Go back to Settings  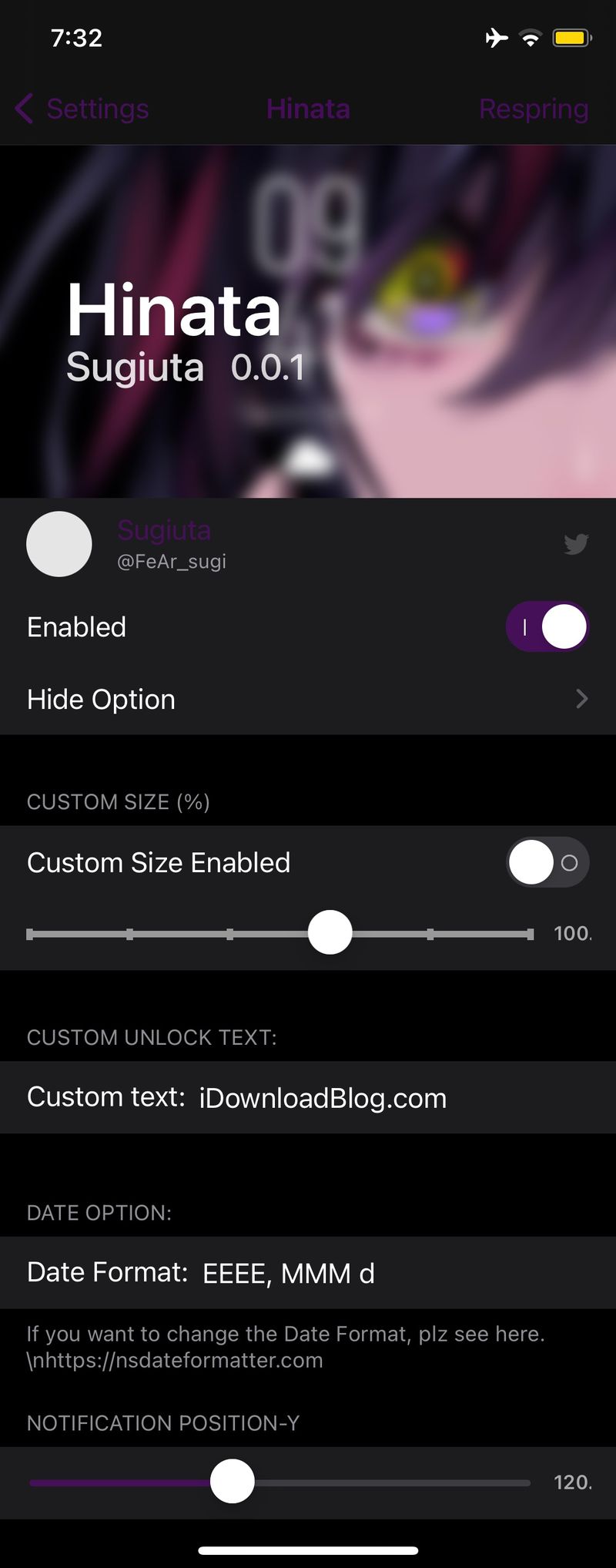pos(83,109)
